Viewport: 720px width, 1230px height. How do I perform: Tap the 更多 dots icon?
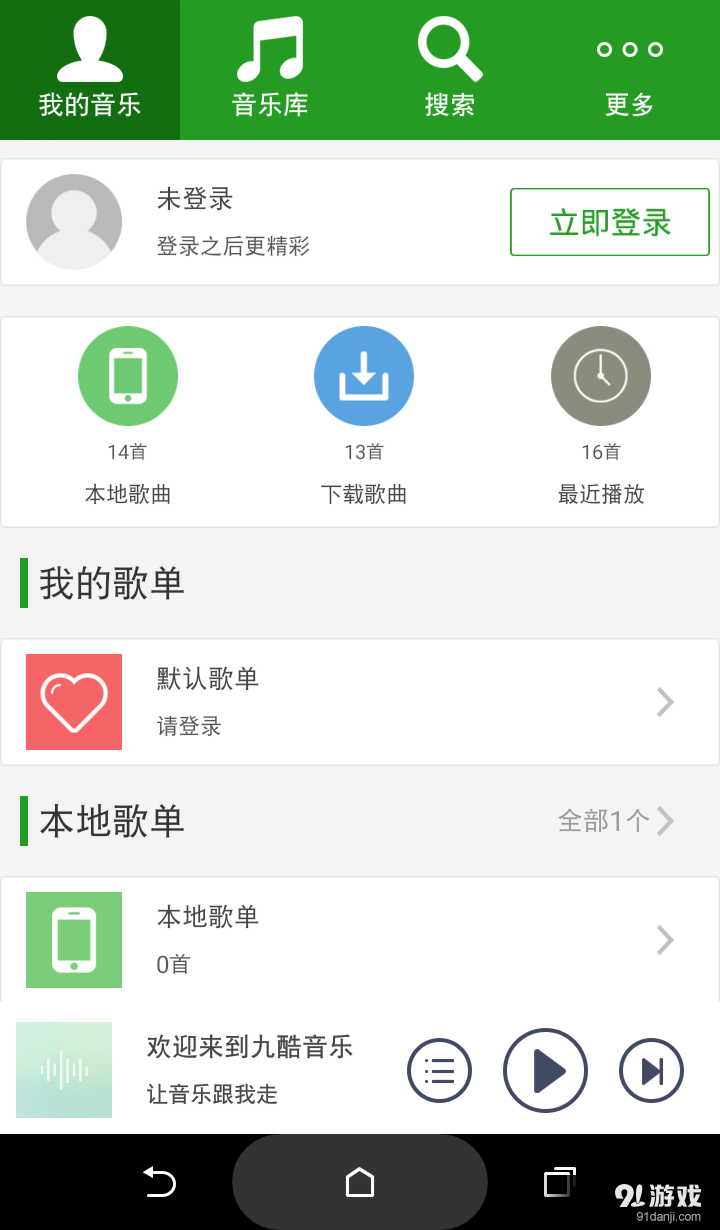point(628,48)
